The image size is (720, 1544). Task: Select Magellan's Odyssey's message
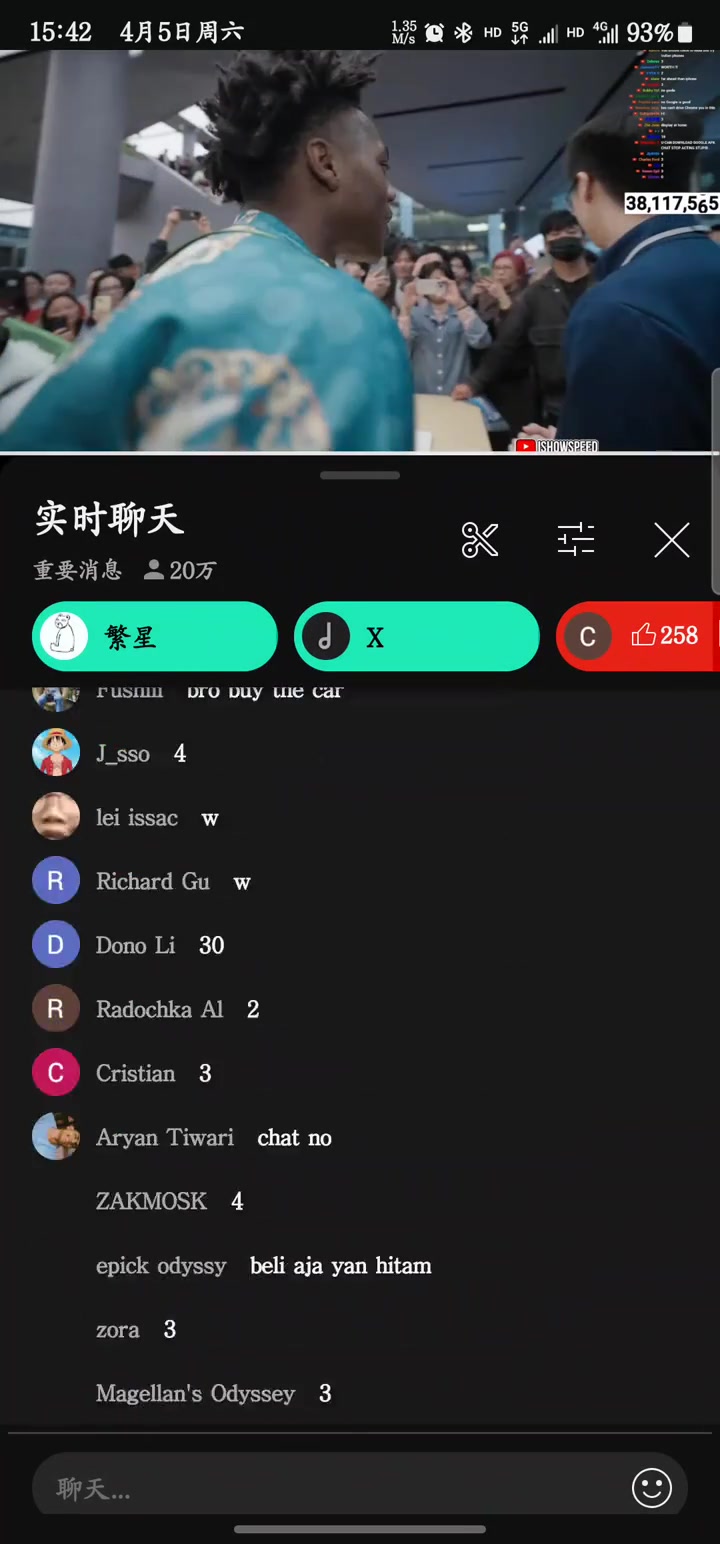pos(213,1394)
